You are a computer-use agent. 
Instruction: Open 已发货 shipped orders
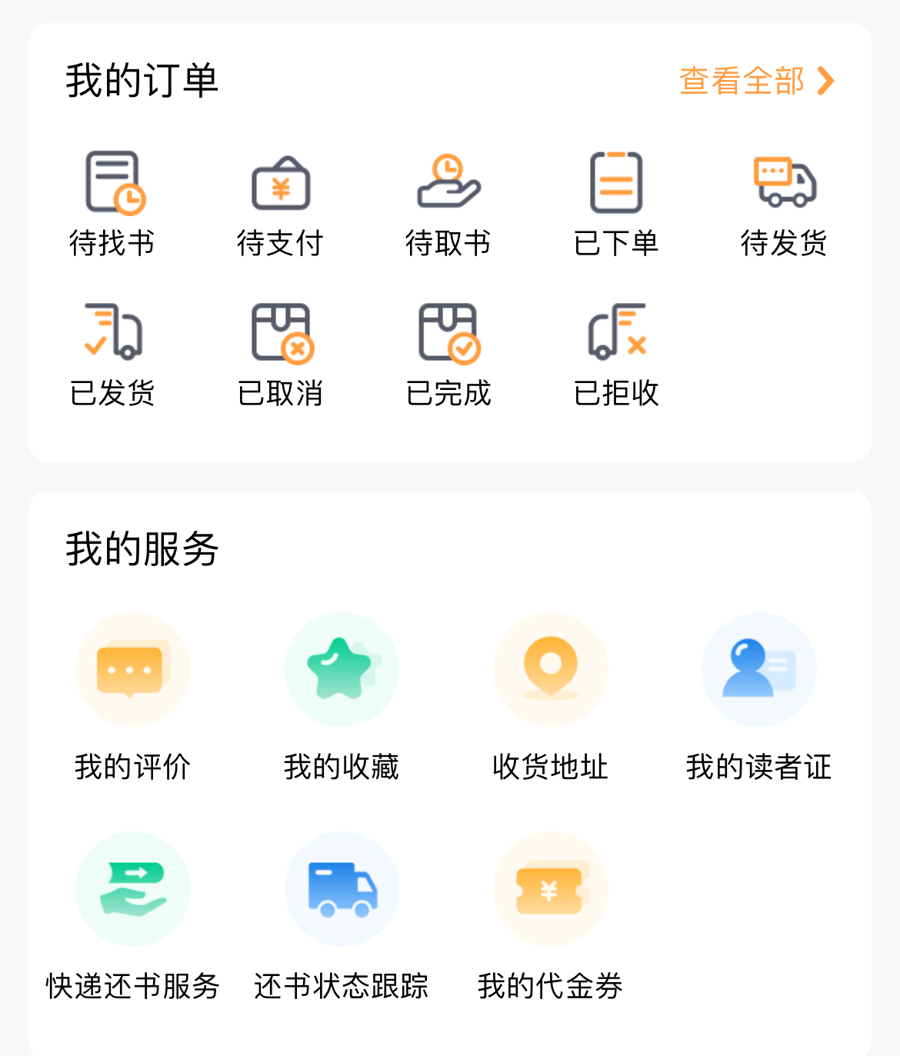coord(113,353)
